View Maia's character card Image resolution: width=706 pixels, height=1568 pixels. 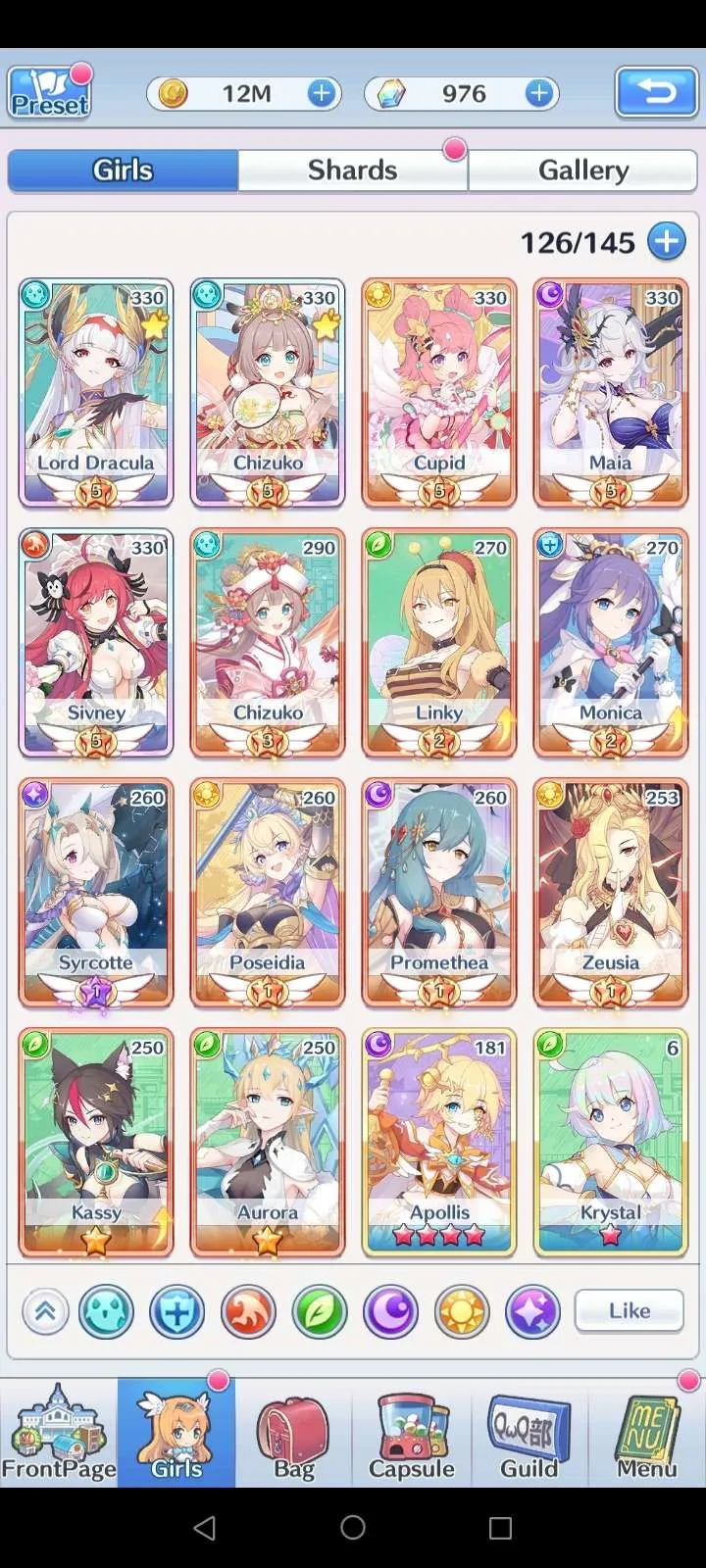tap(610, 392)
